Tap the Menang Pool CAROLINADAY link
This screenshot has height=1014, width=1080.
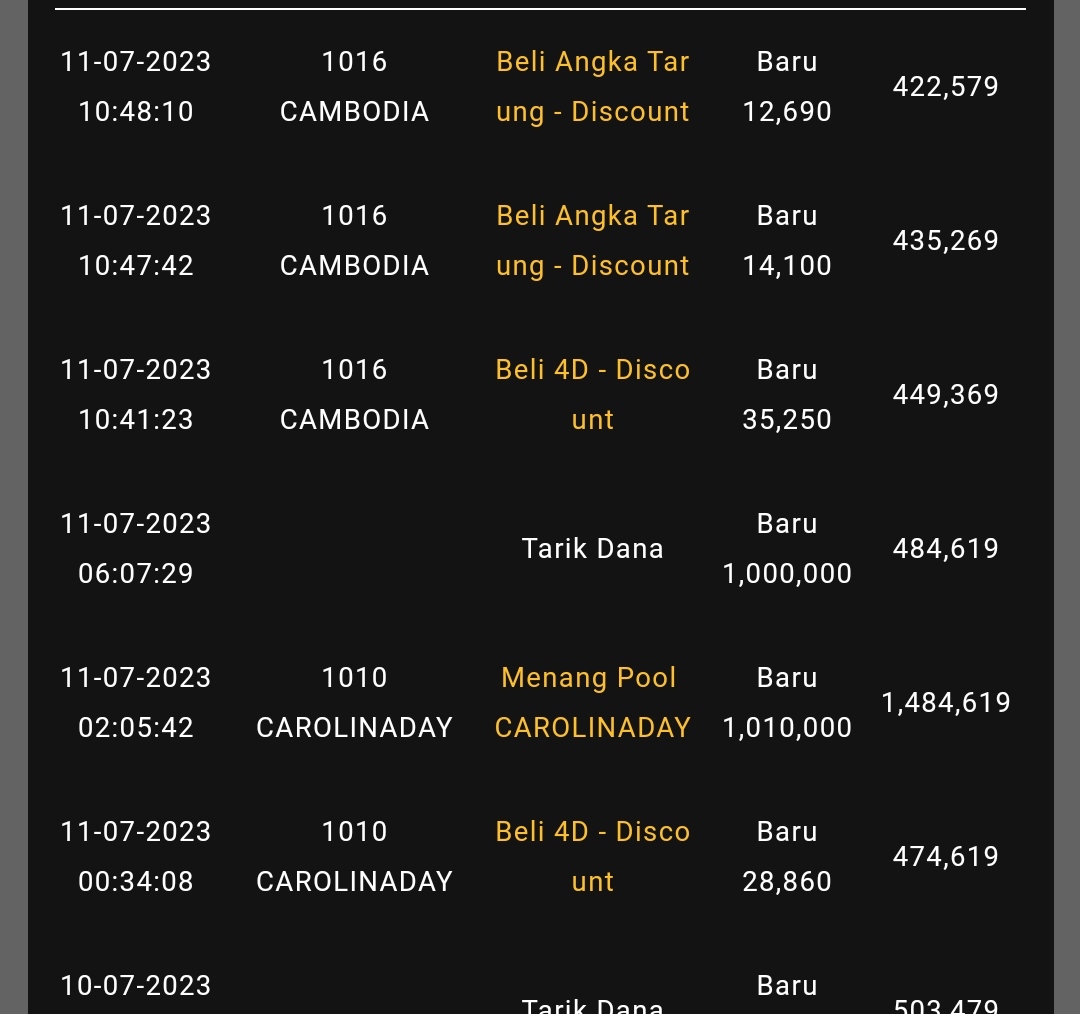click(592, 703)
